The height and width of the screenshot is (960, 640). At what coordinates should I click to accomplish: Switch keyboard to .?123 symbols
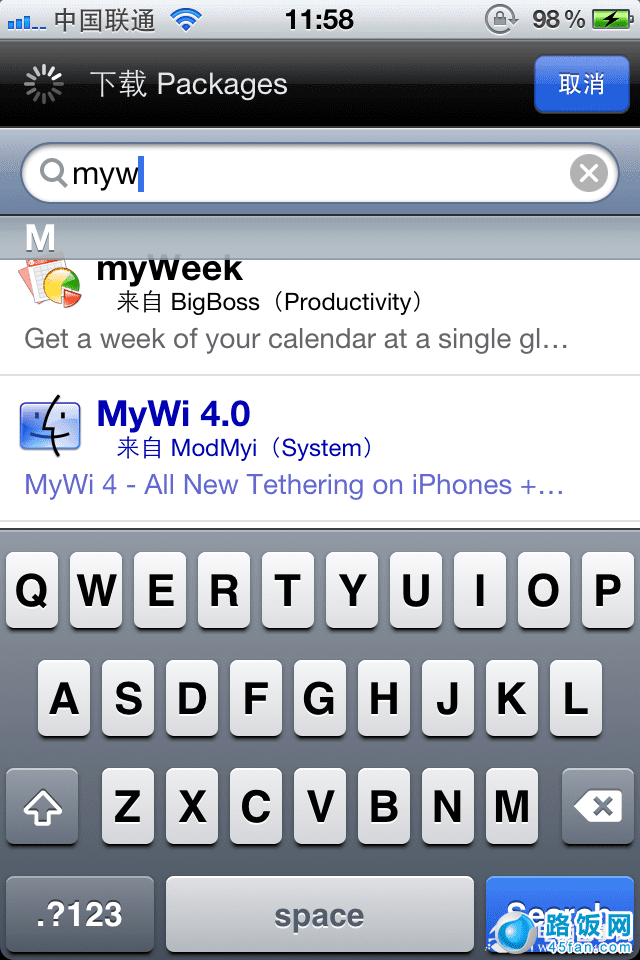coord(80,914)
